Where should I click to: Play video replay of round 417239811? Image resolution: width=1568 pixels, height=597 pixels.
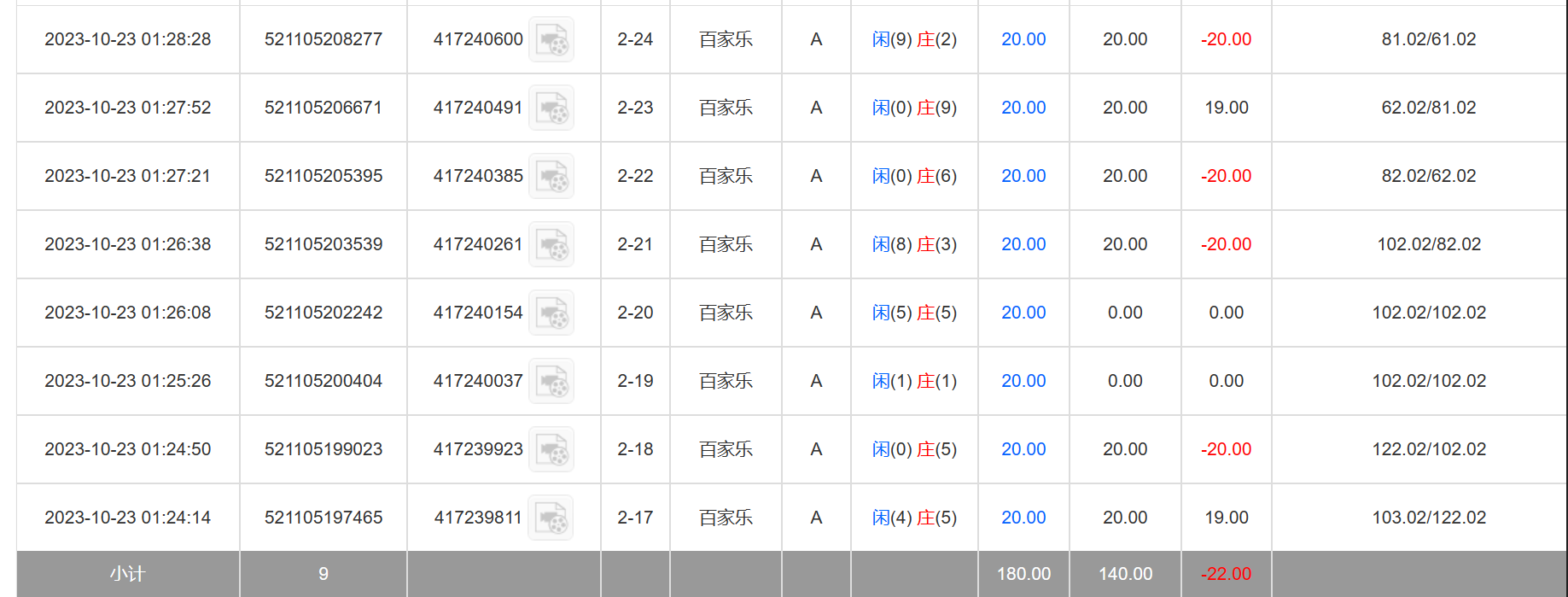pyautogui.click(x=551, y=518)
